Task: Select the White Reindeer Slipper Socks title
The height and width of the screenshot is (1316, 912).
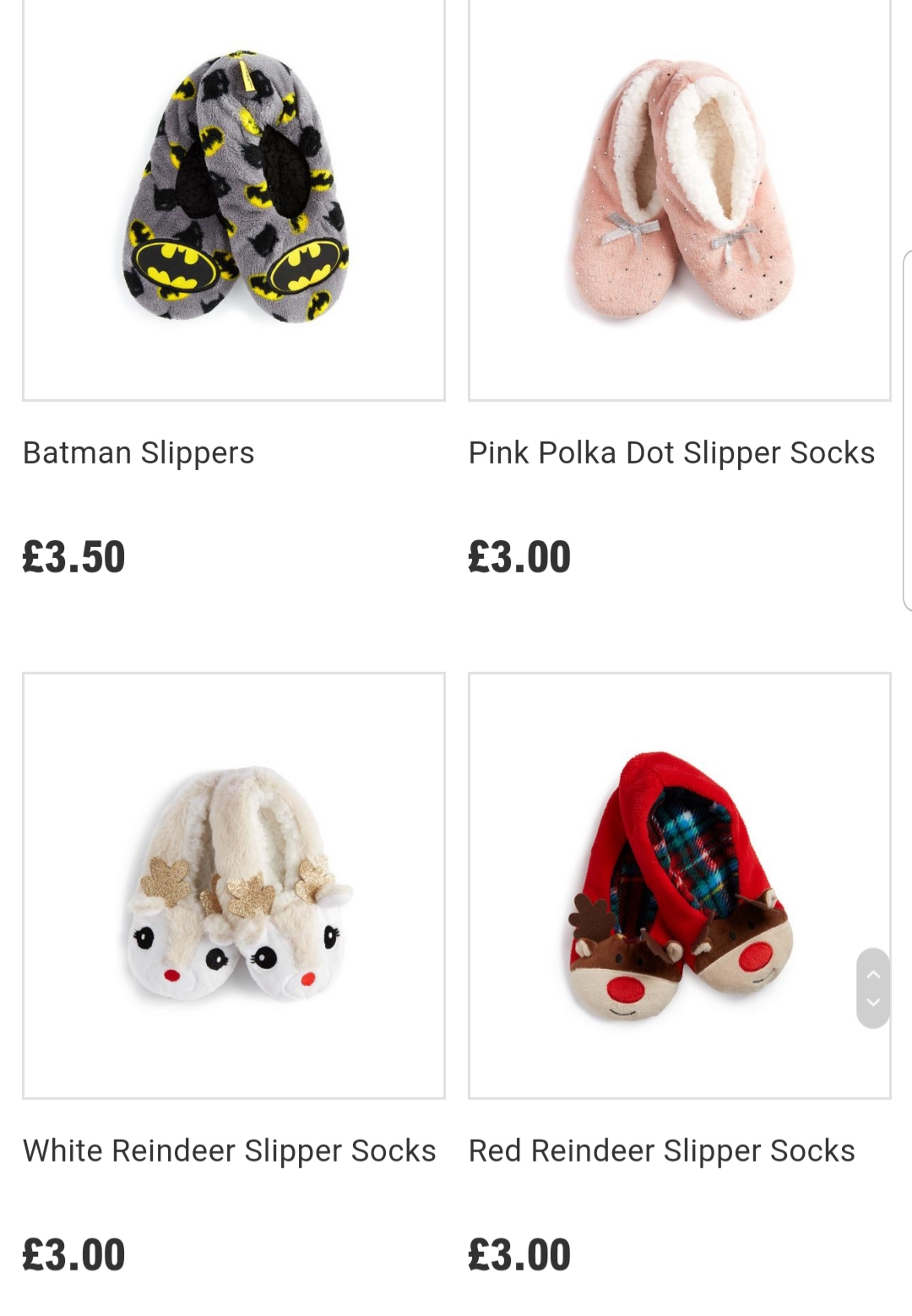Action: [229, 1151]
